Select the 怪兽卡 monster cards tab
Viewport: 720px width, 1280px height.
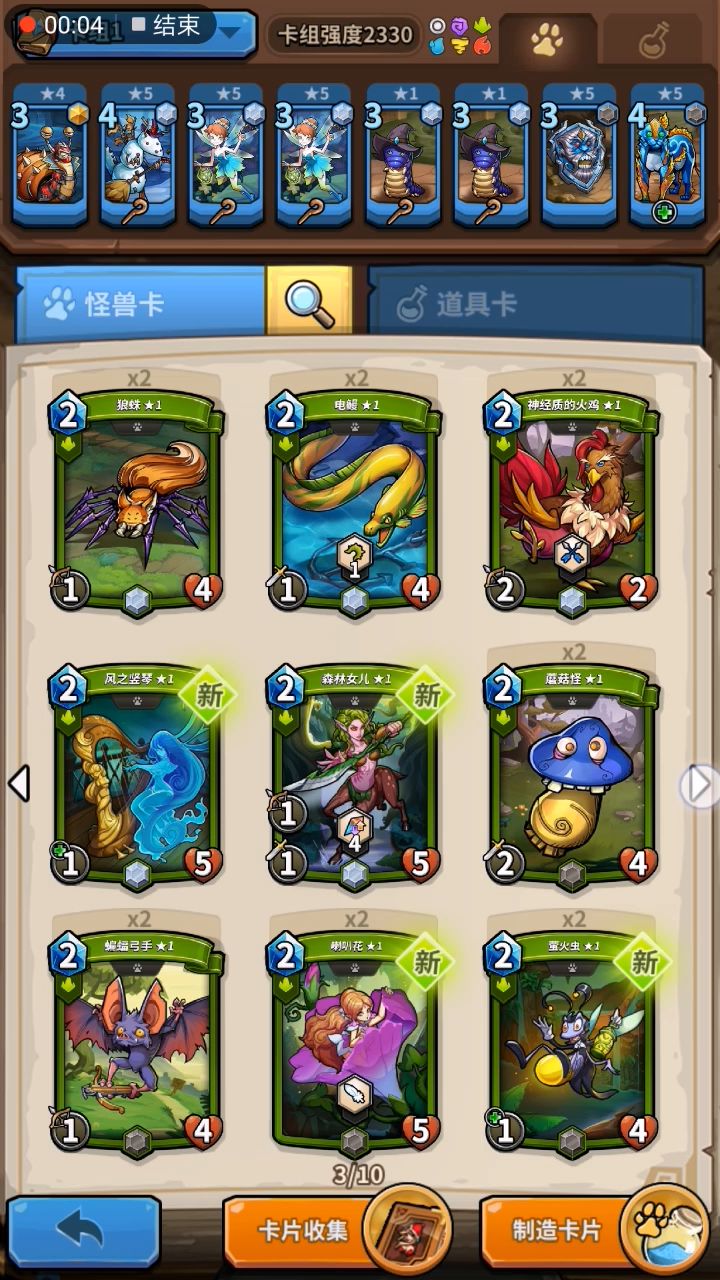coord(140,304)
